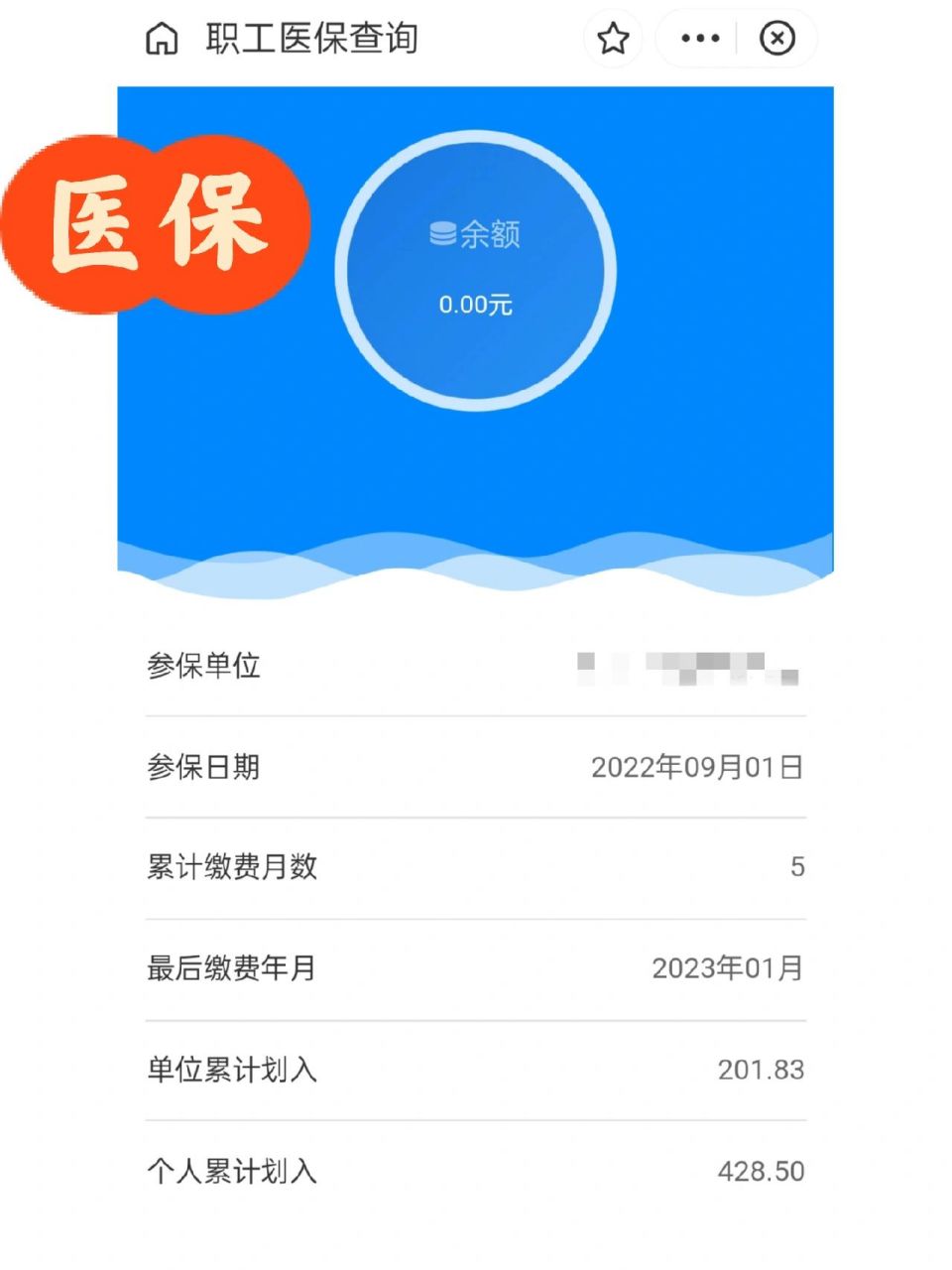Toggle favorite status using the star control
Image resolution: width=952 pixels, height=1270 pixels.
(614, 38)
